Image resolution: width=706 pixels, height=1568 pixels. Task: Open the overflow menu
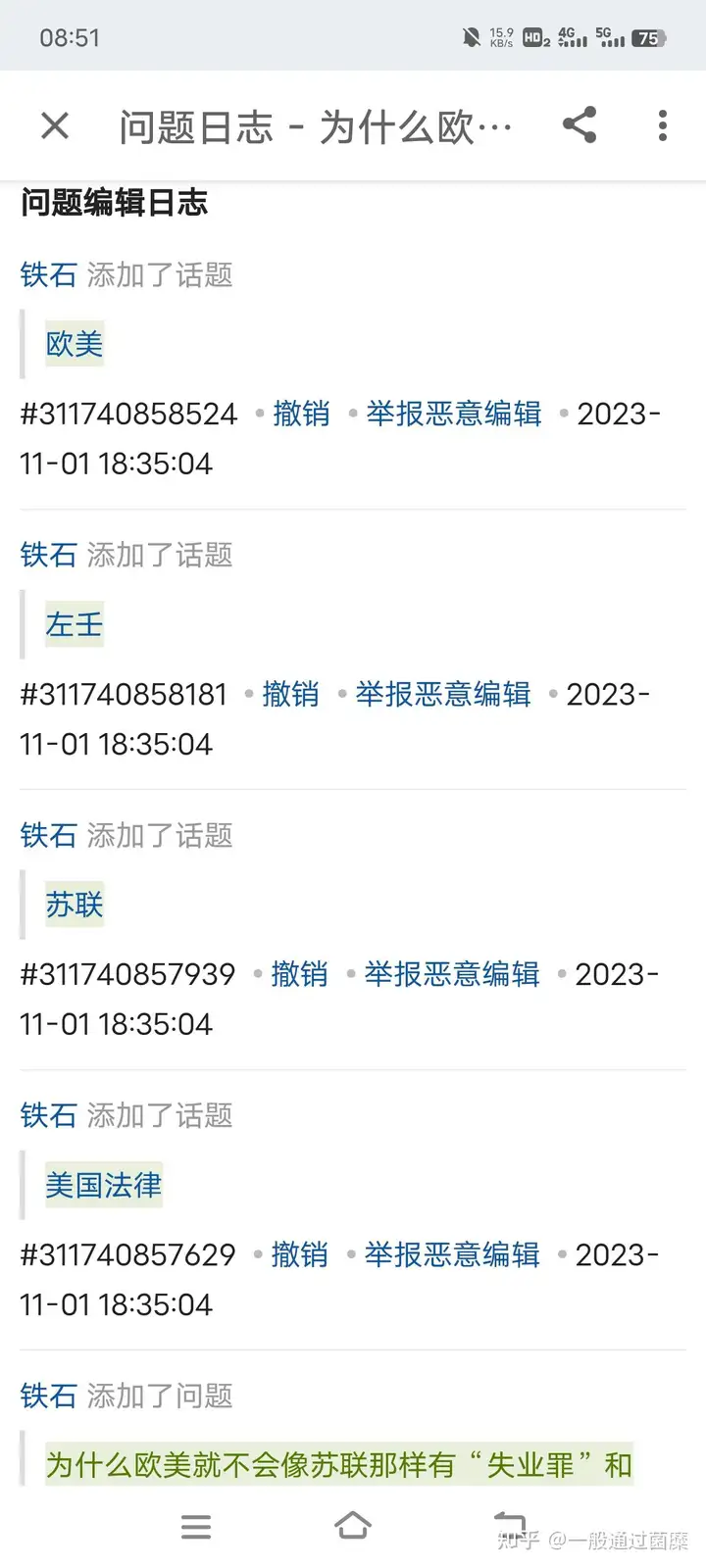tap(663, 125)
